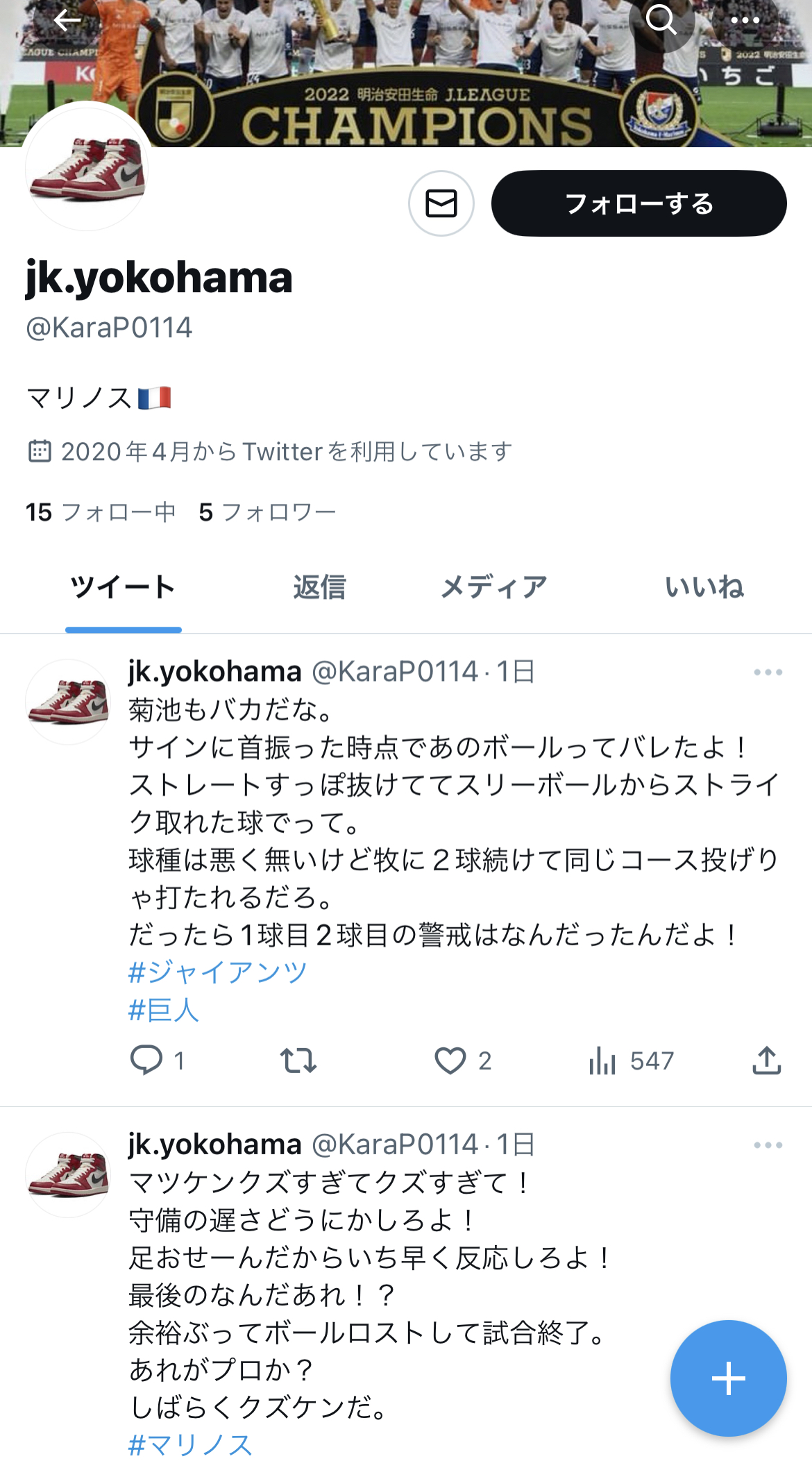Open more options on the マツケン tweet
Image resolution: width=812 pixels, height=1461 pixels.
(x=768, y=1145)
